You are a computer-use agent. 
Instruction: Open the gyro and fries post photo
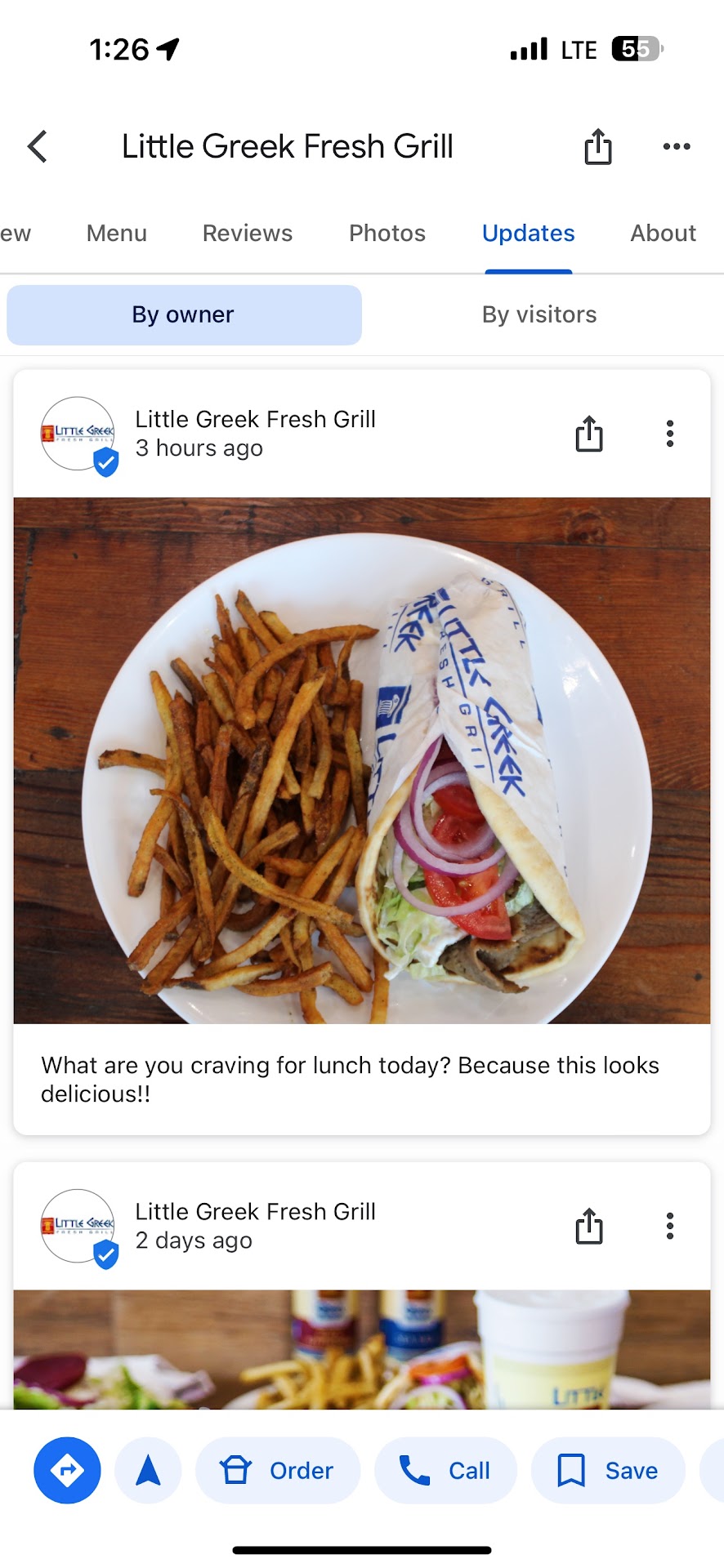(361, 759)
